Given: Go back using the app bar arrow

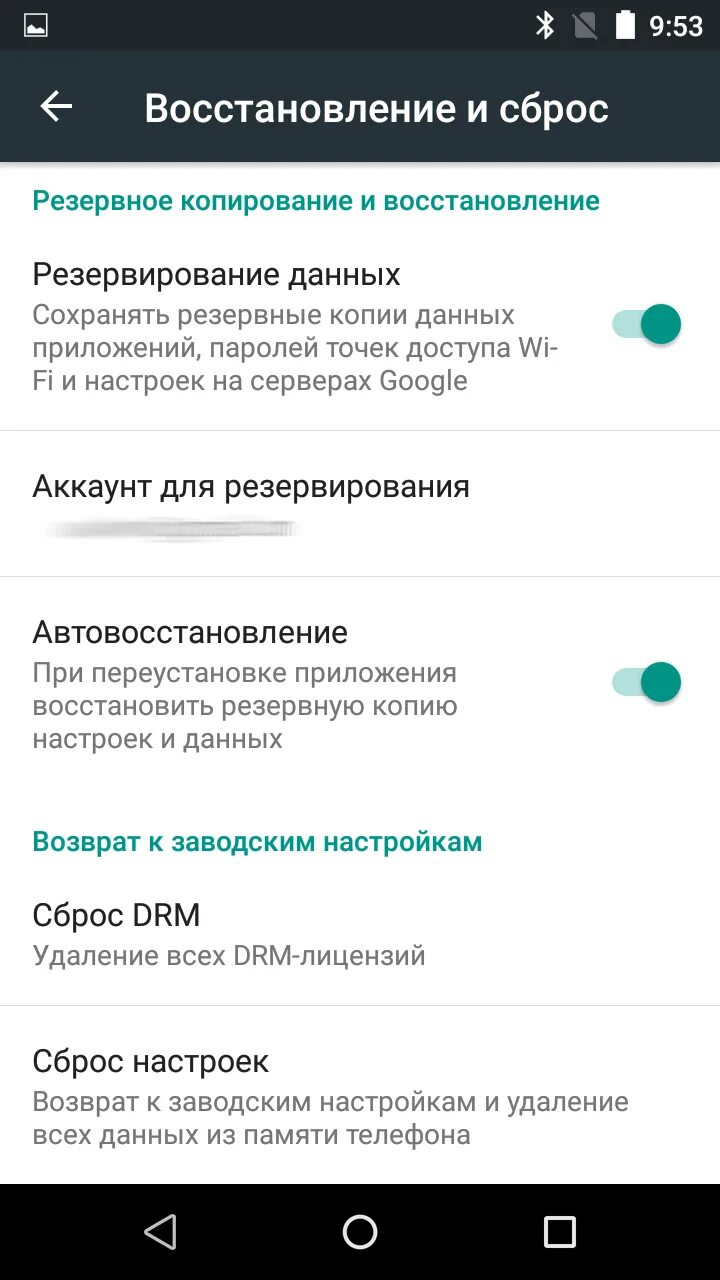Looking at the screenshot, I should coord(56,107).
